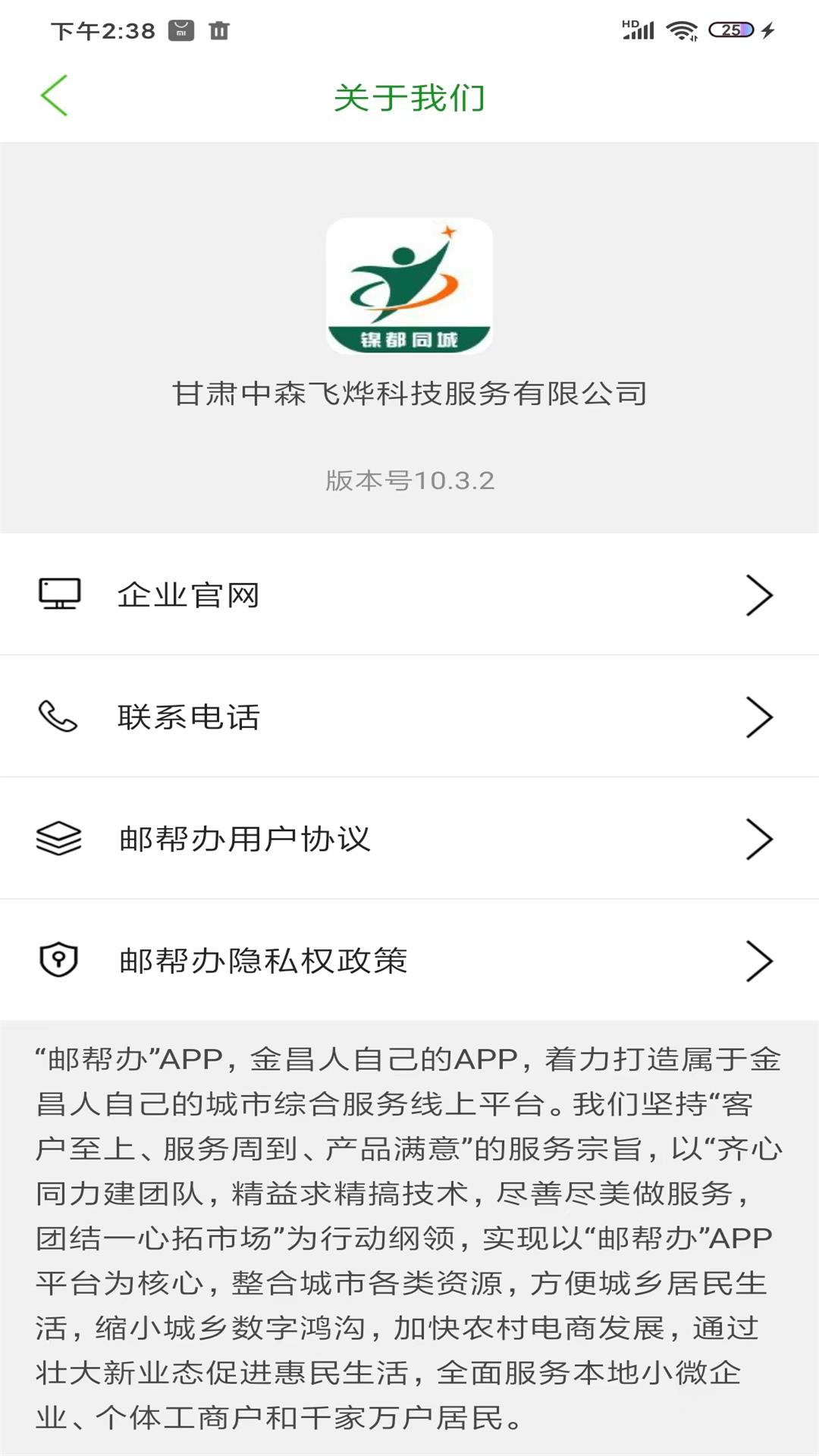Go back using the green arrow
This screenshot has height=1456, width=819.
pos(55,96)
